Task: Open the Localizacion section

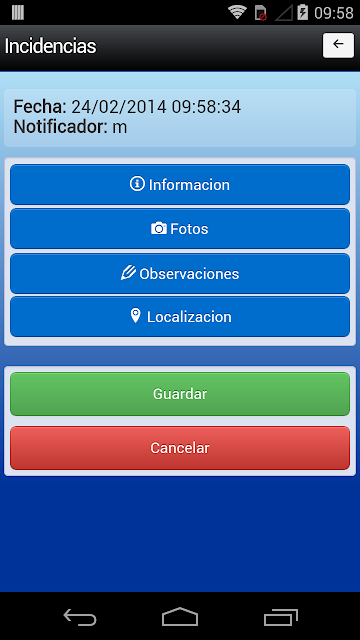Action: [180, 317]
